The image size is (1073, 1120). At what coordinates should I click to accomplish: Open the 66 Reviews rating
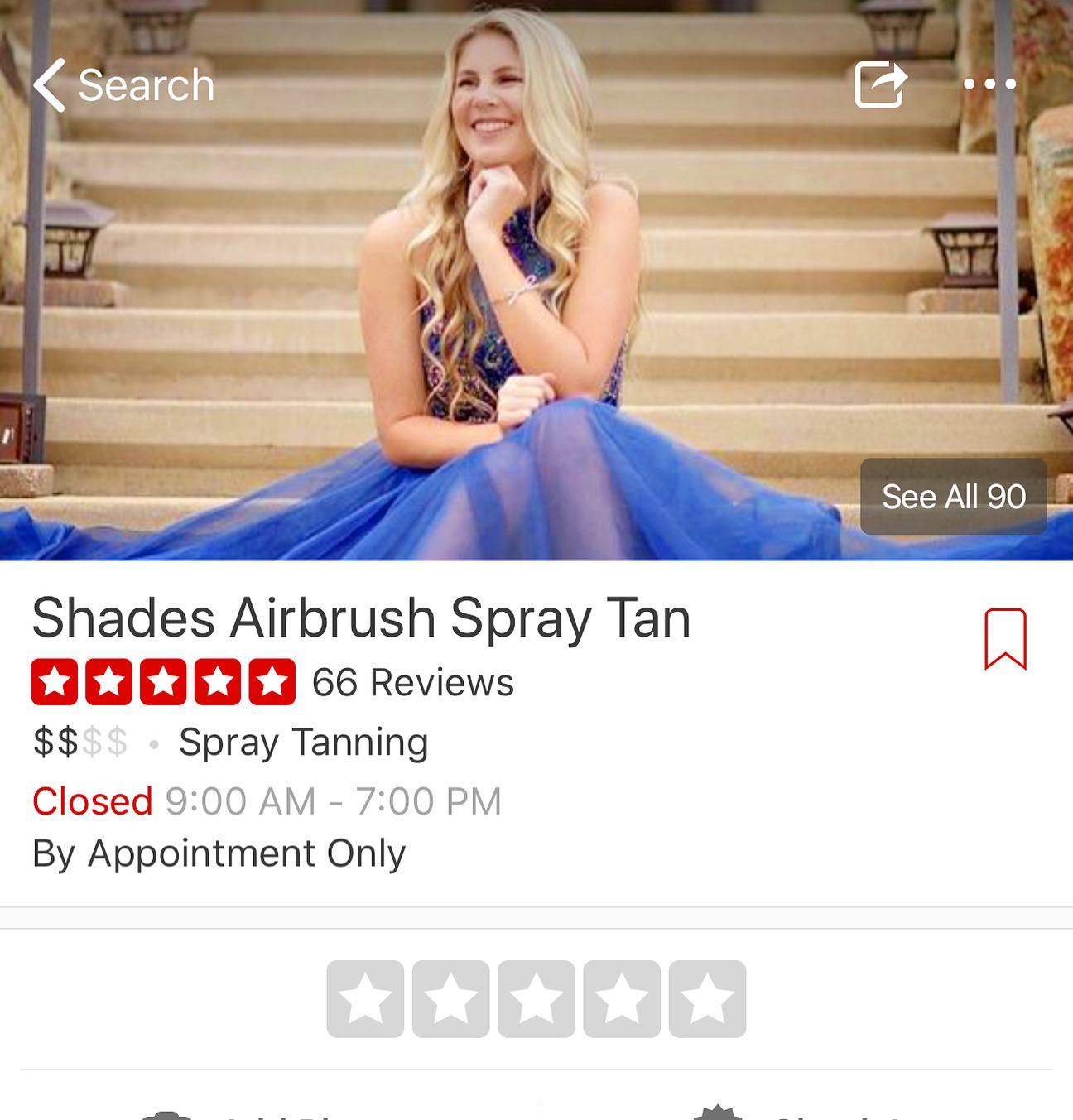tap(273, 682)
